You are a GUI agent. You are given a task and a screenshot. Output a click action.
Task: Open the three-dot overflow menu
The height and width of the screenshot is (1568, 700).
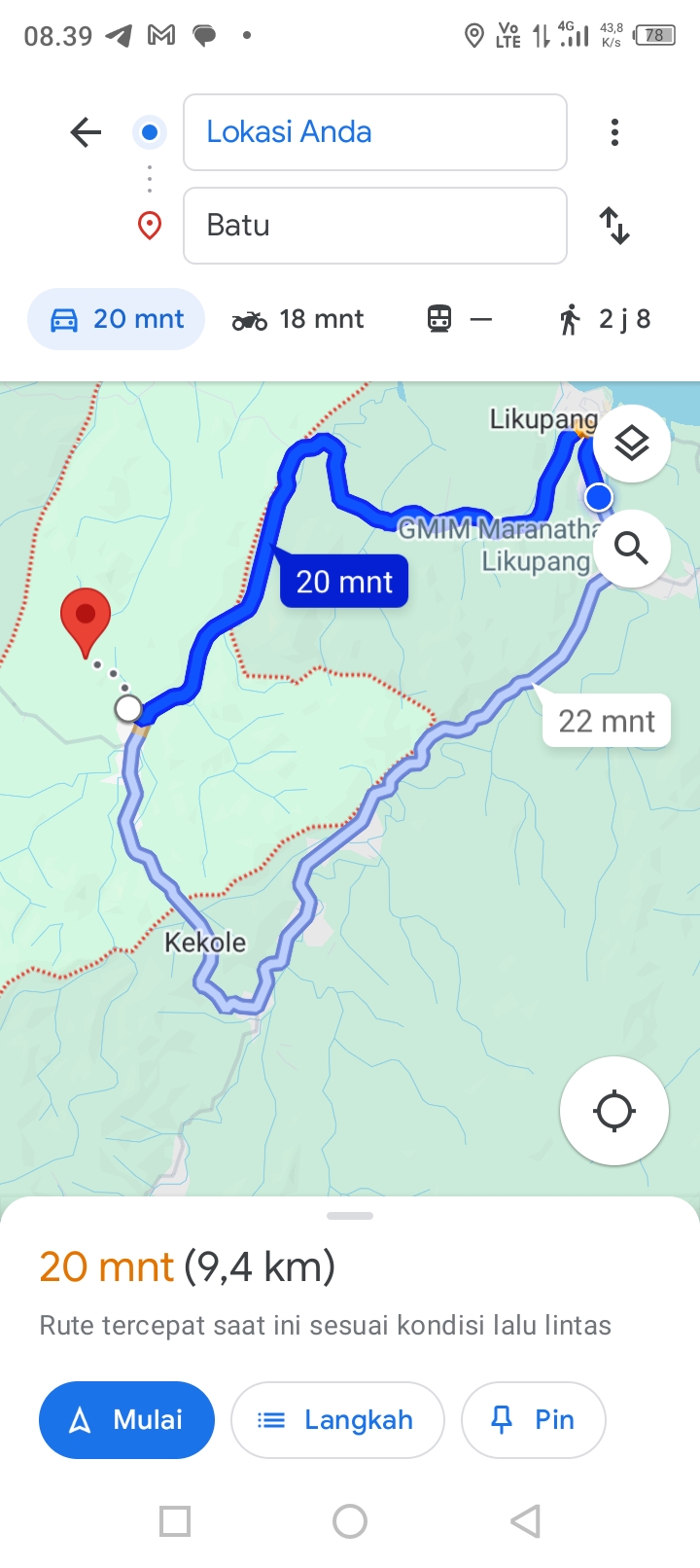(614, 132)
